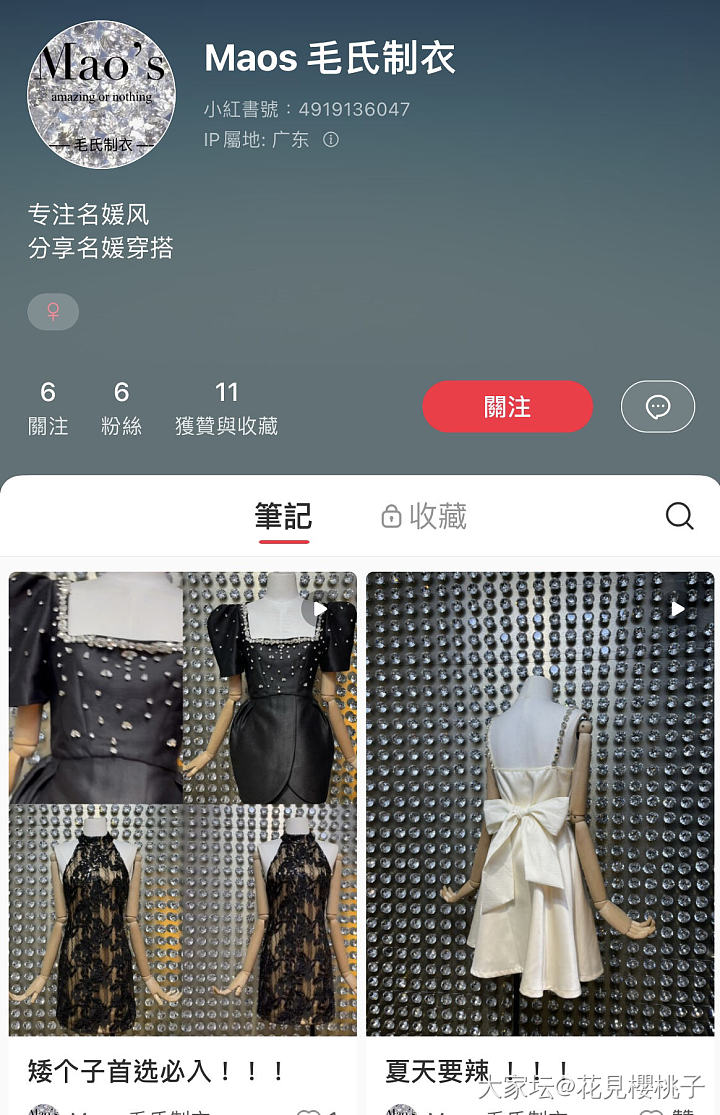Screen dimensions: 720x1115
Task: View the 關注 following list
Action: [48, 408]
